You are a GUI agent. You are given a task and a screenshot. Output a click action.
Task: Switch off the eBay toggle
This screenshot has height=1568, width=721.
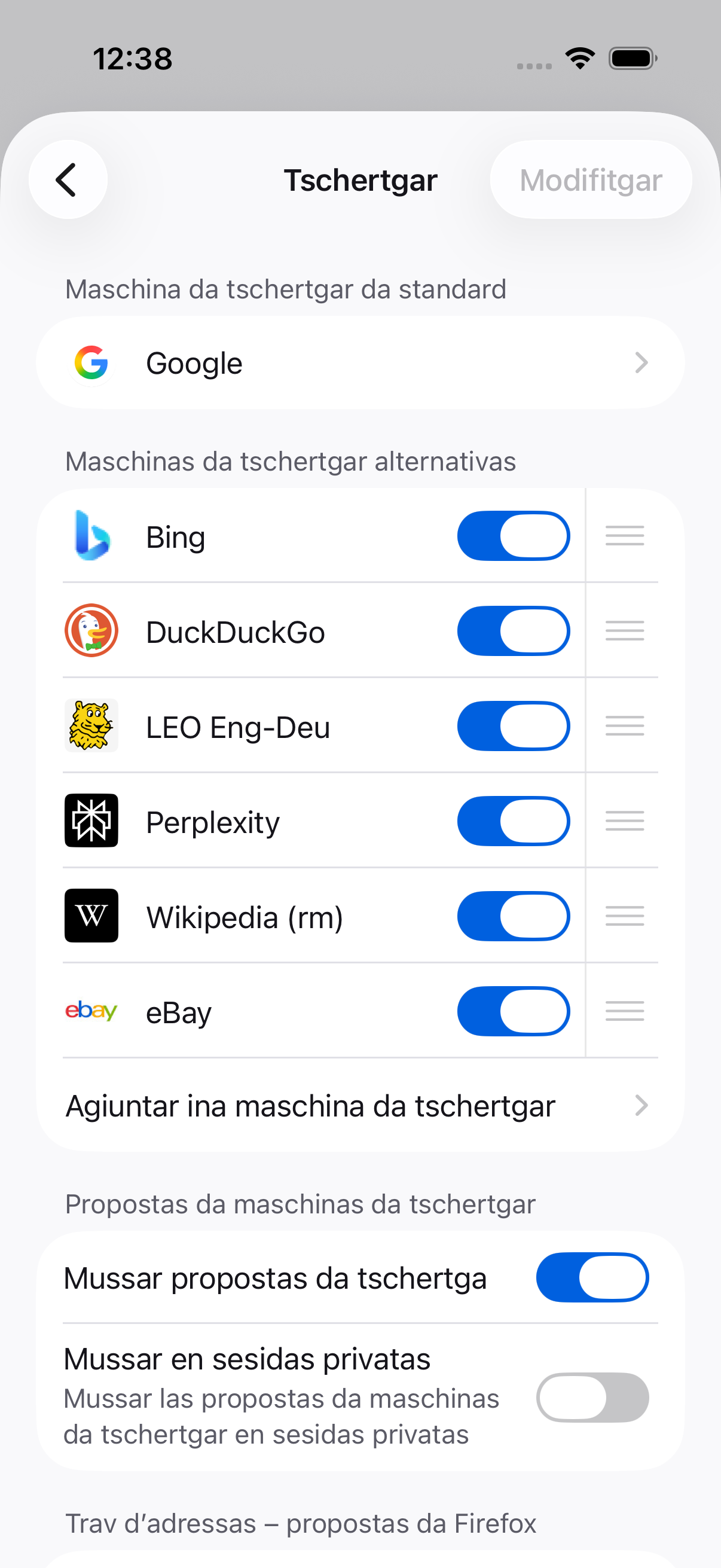pyautogui.click(x=513, y=1011)
